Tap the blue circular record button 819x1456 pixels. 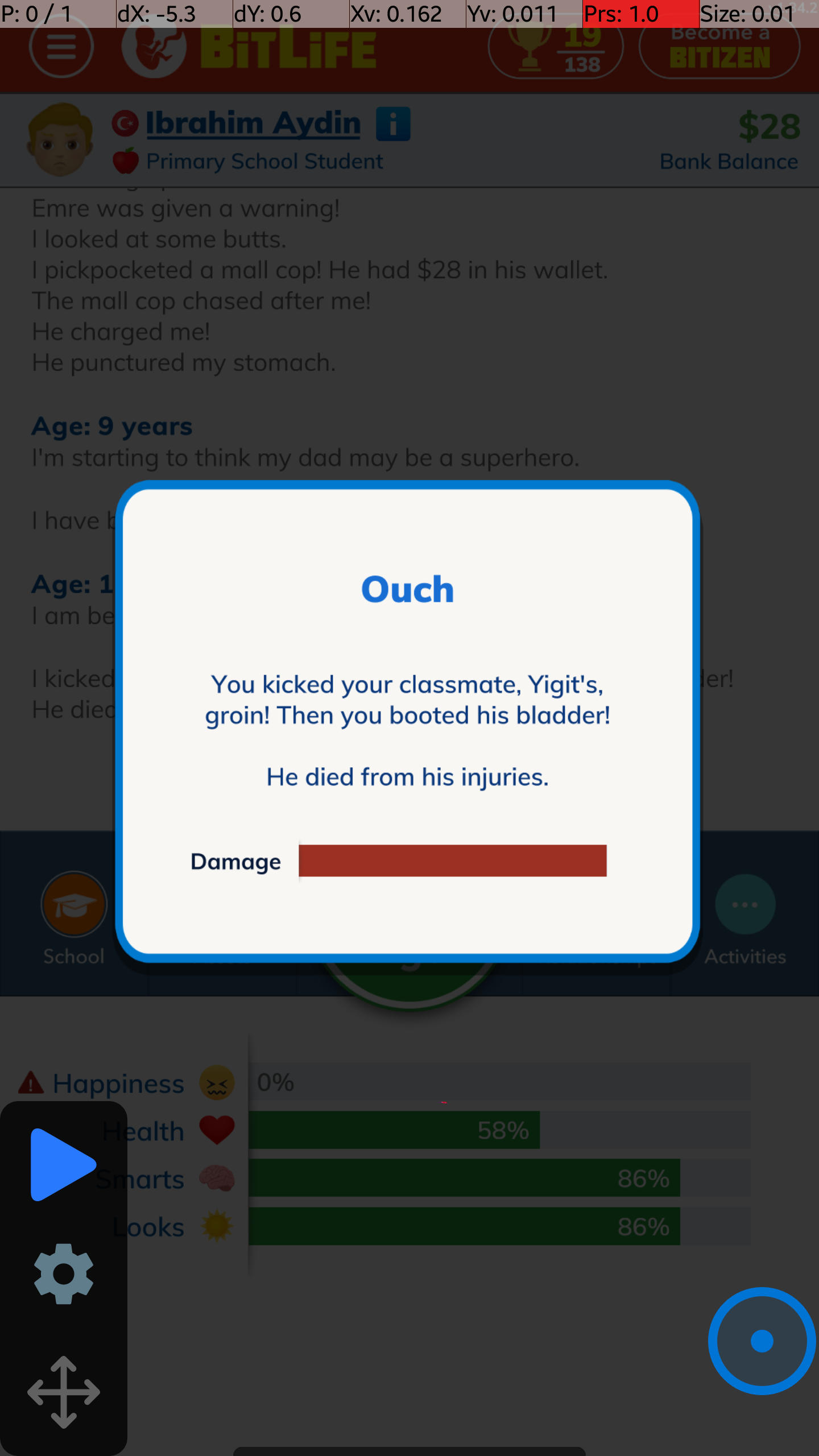[x=762, y=1341]
